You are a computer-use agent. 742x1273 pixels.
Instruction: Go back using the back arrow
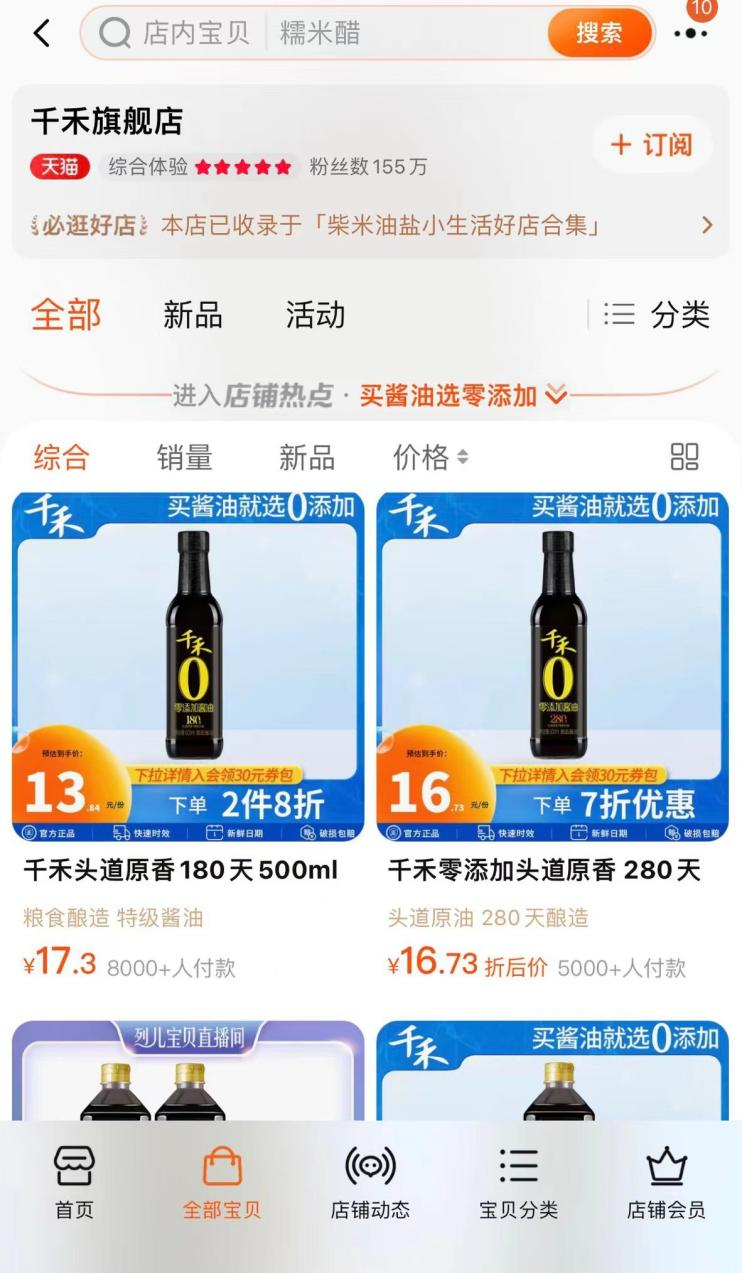[x=41, y=33]
